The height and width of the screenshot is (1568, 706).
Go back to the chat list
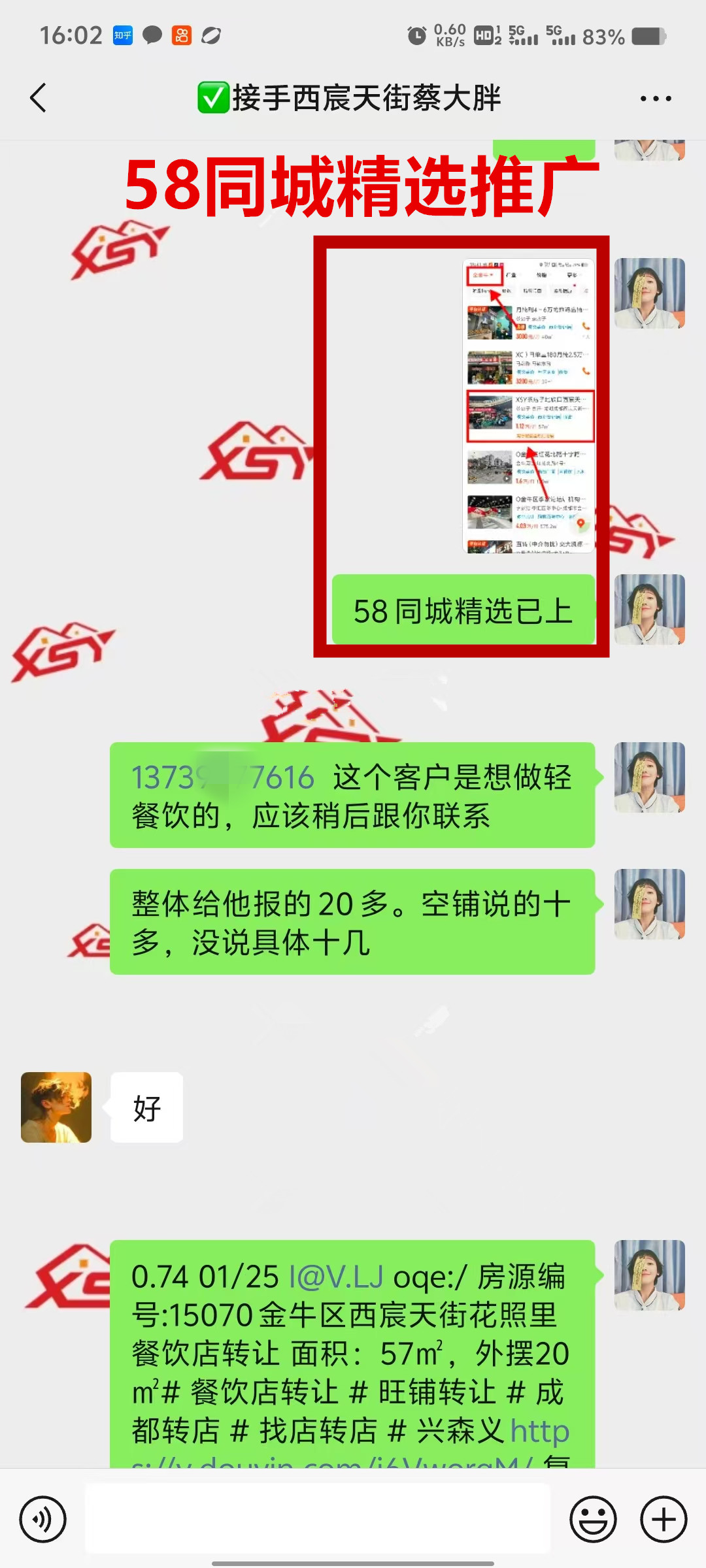point(38,98)
